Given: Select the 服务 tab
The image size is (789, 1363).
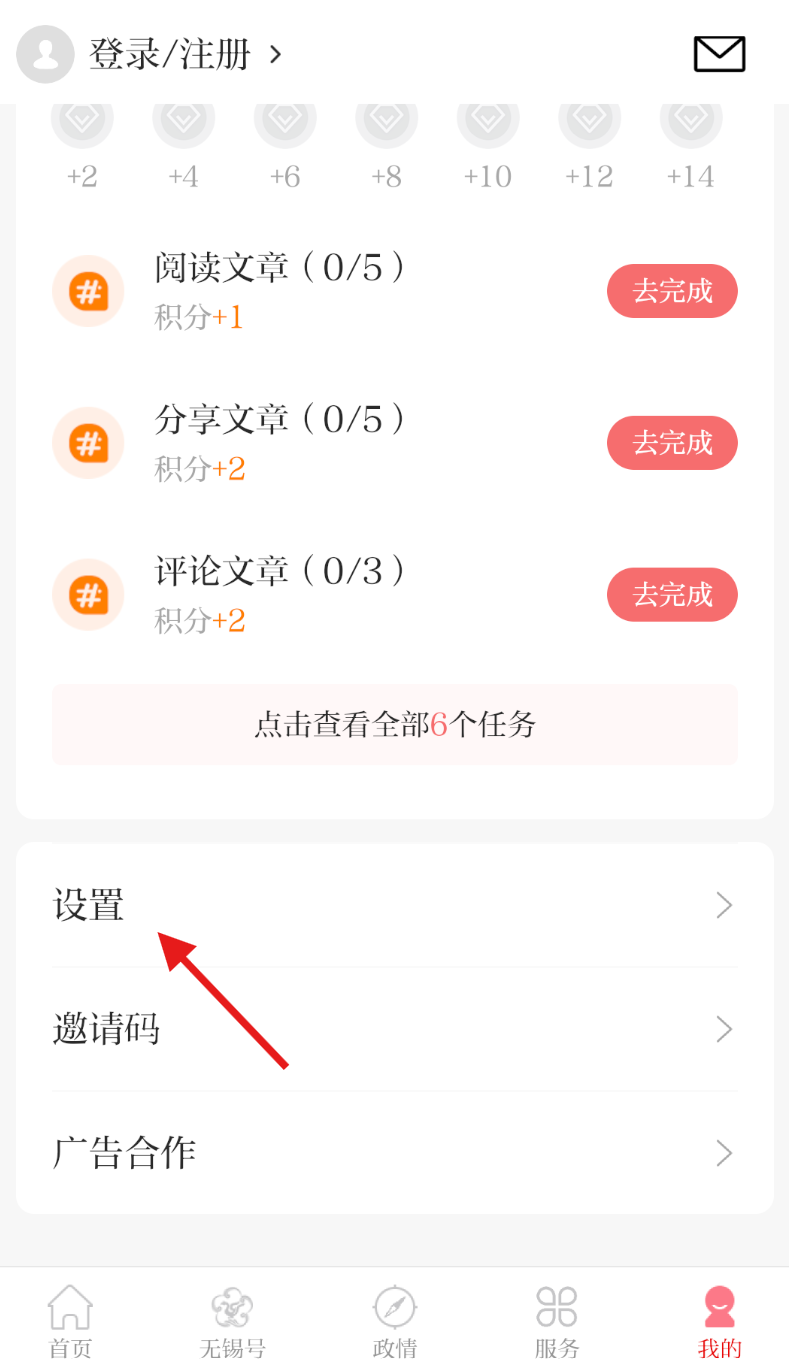Looking at the screenshot, I should [x=557, y=1322].
